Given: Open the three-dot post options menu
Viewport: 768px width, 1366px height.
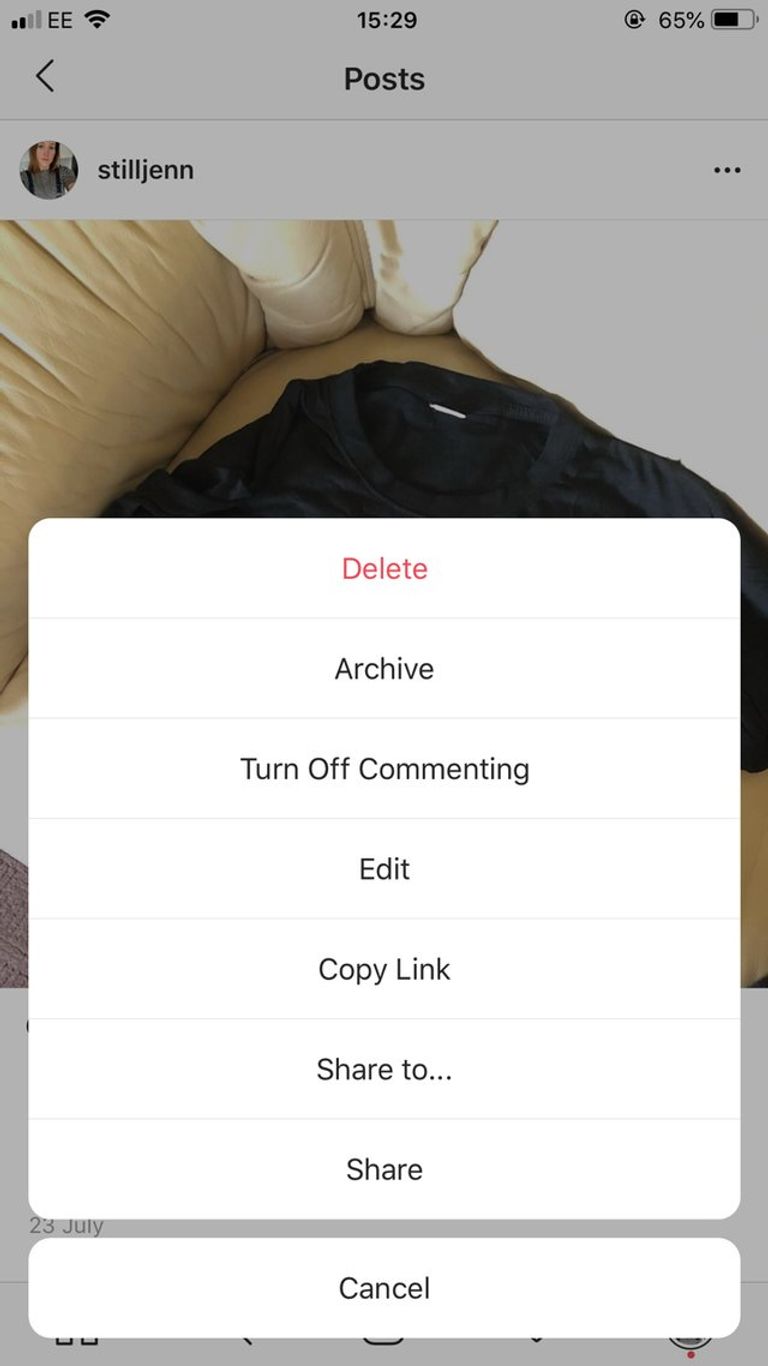Looking at the screenshot, I should pos(726,170).
